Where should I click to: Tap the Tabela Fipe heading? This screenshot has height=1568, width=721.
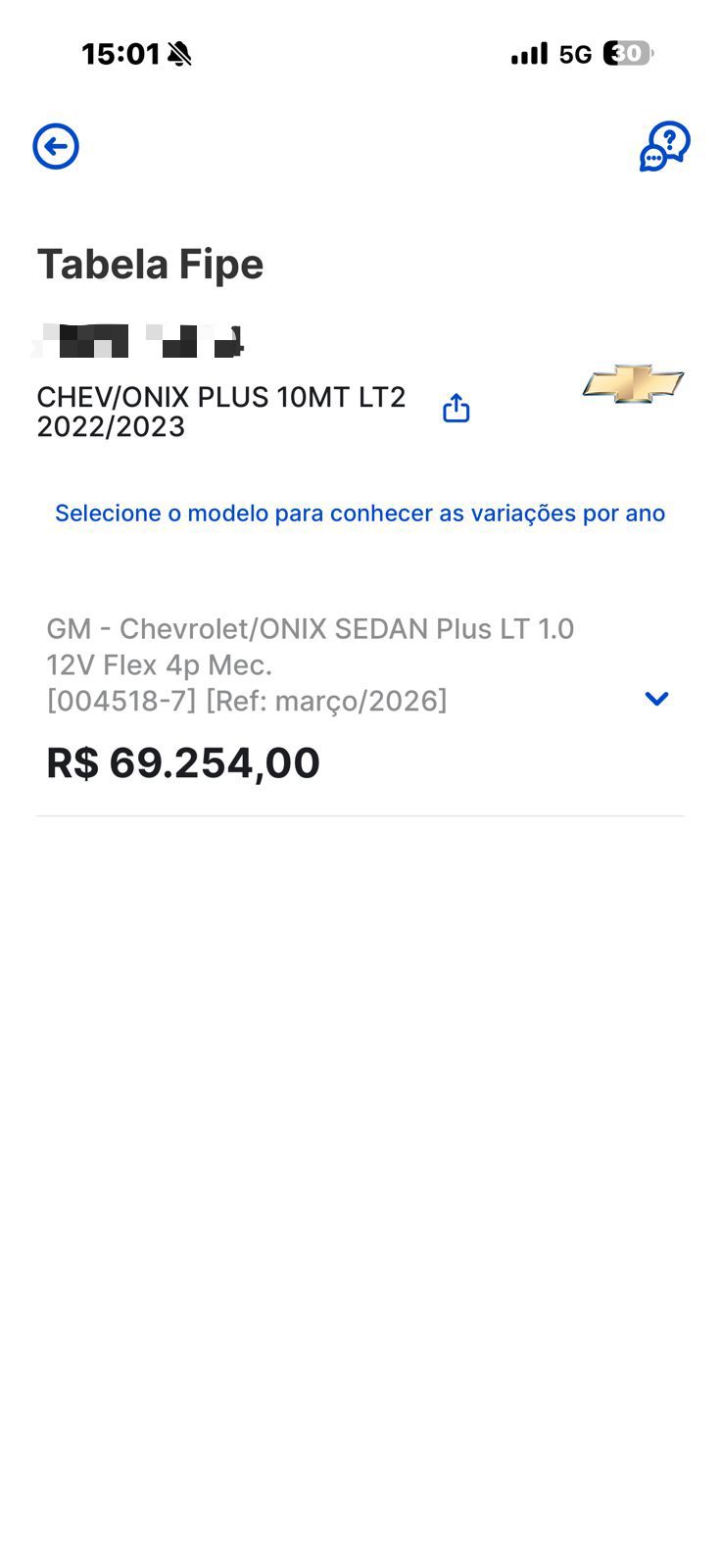(x=149, y=263)
